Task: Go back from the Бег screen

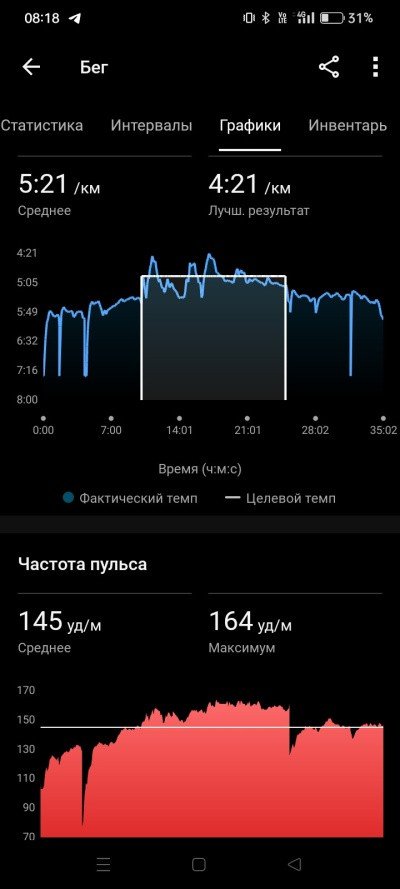Action: [x=31, y=67]
